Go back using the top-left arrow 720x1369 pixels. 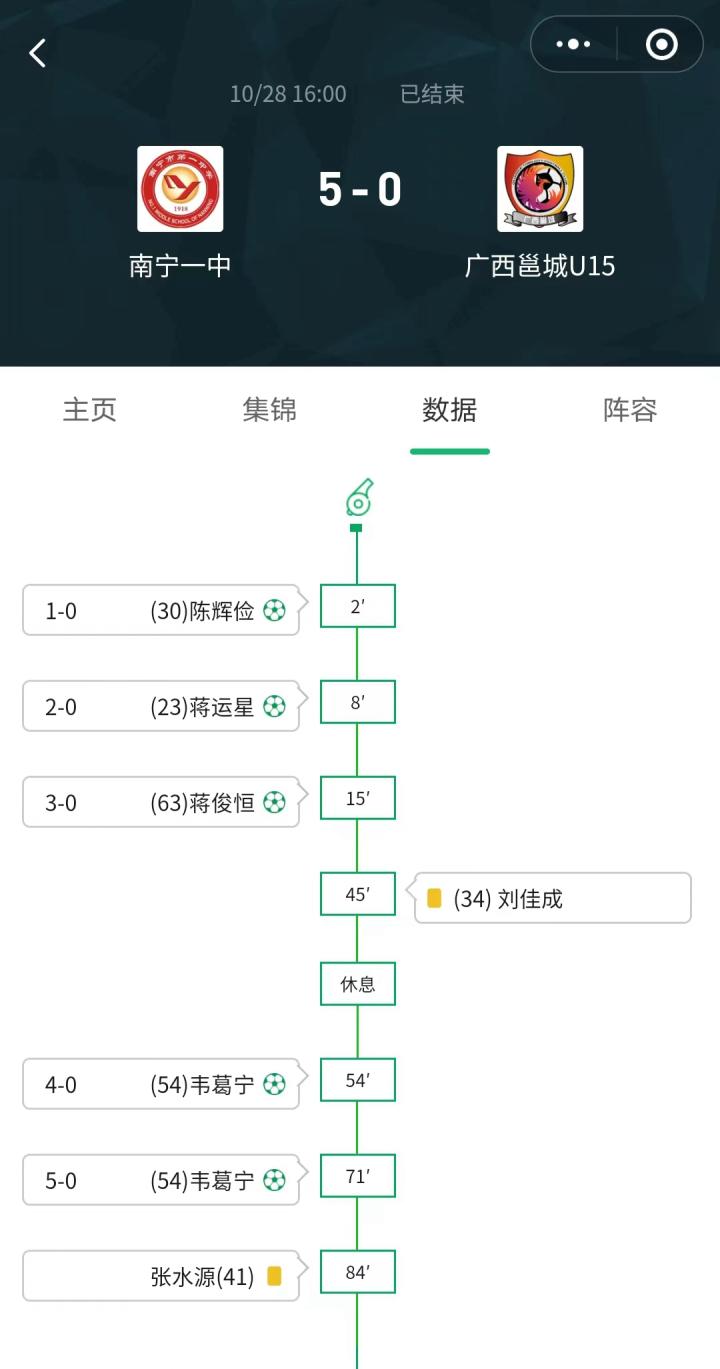38,53
